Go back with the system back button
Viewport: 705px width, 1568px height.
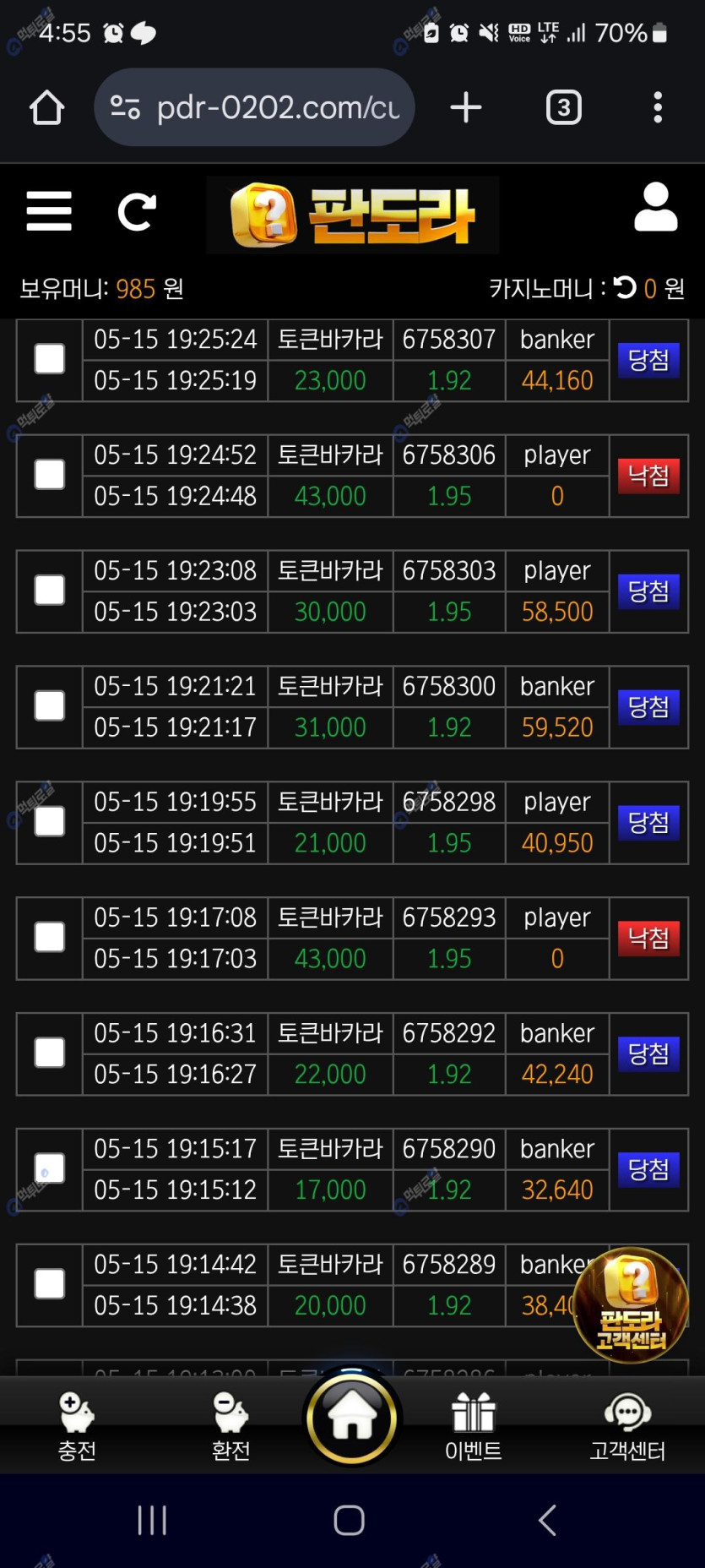pos(547,1520)
